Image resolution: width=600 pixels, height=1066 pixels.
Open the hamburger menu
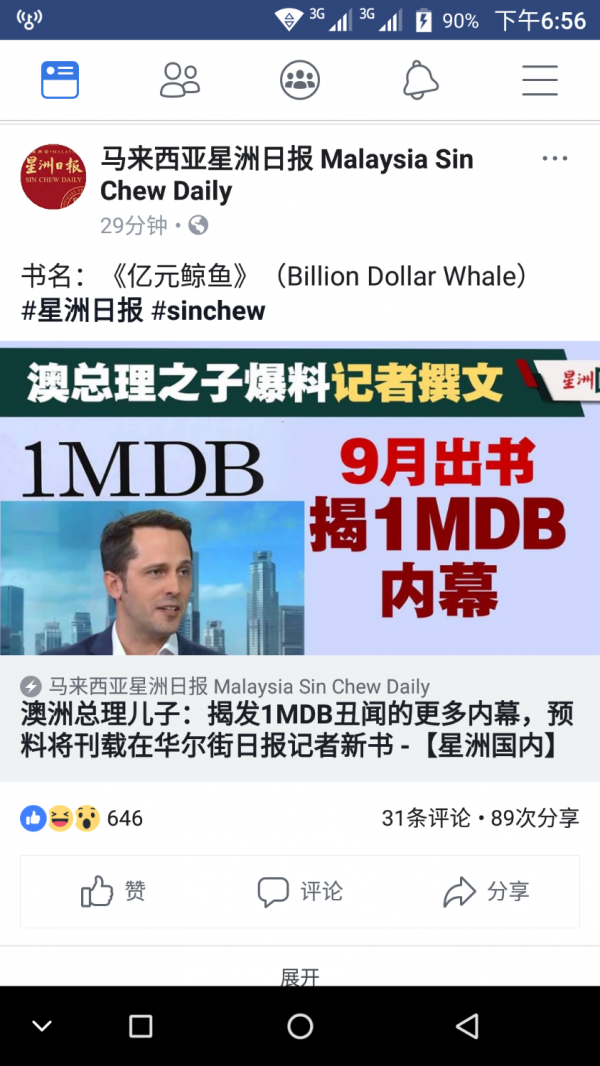coord(539,80)
